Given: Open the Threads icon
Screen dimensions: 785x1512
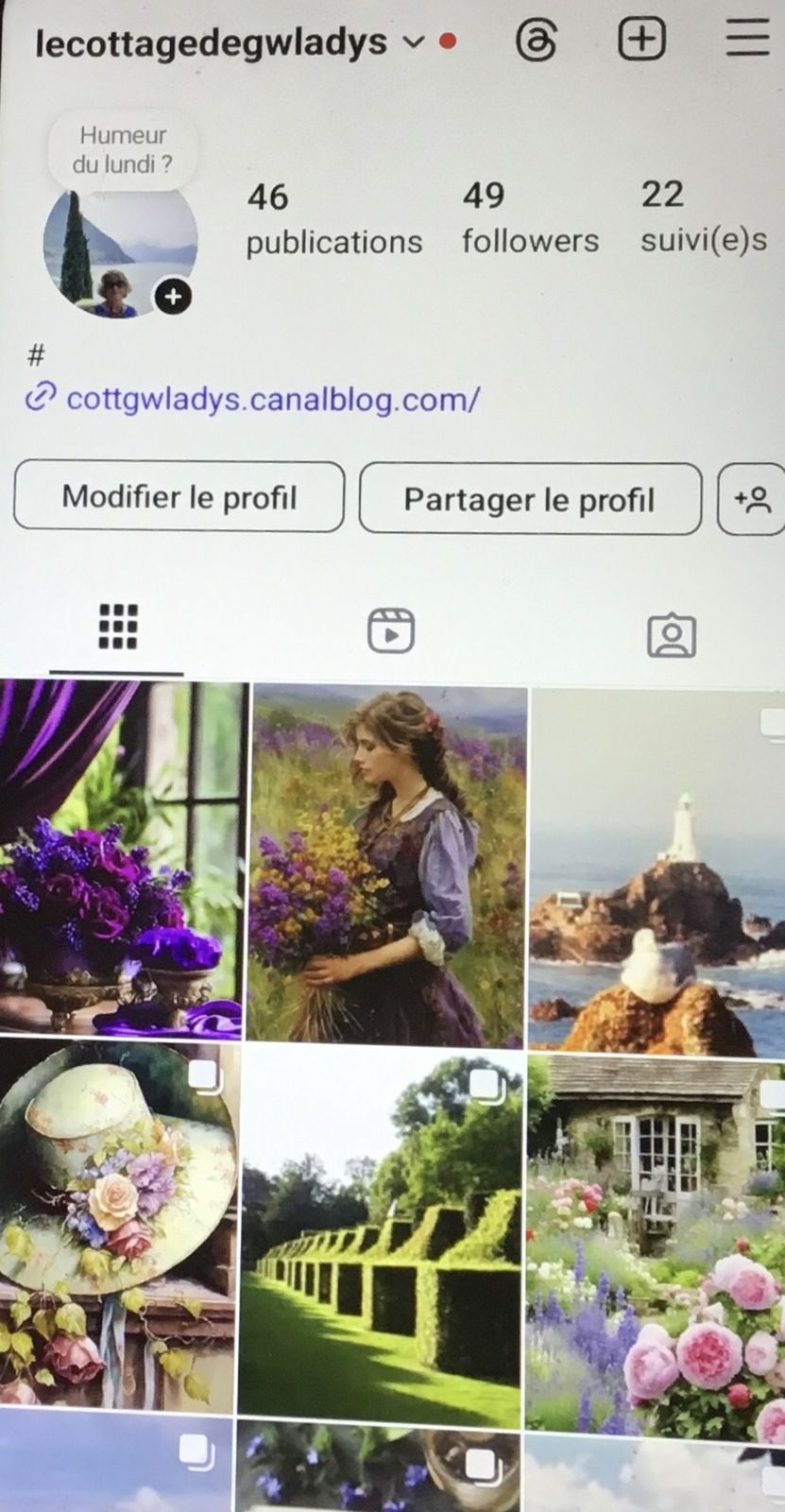Looking at the screenshot, I should tap(537, 41).
